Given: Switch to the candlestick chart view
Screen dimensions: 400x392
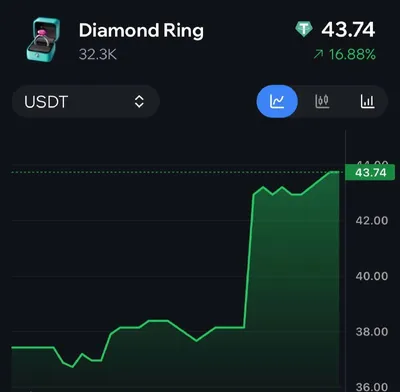Looking at the screenshot, I should tap(322, 101).
